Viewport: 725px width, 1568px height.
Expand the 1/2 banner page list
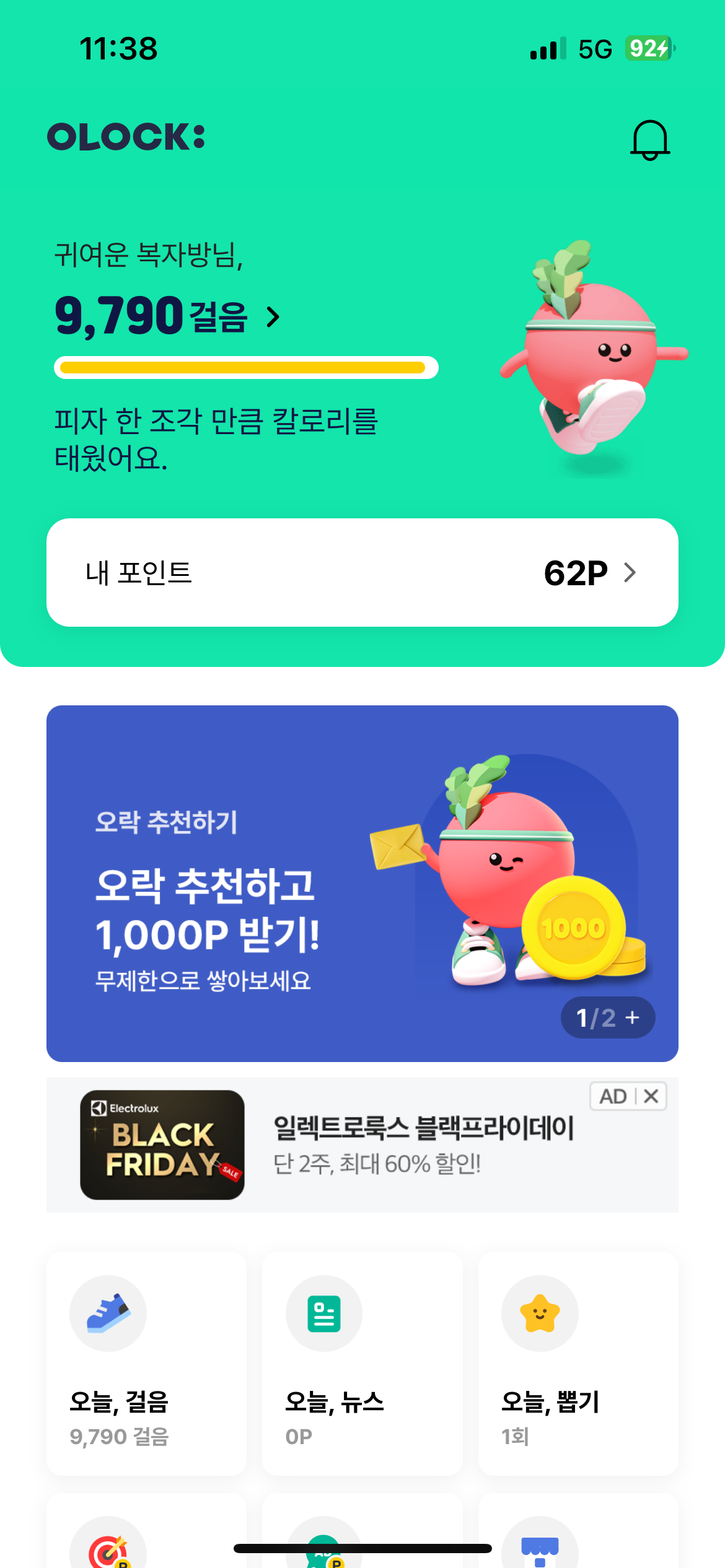(607, 1017)
